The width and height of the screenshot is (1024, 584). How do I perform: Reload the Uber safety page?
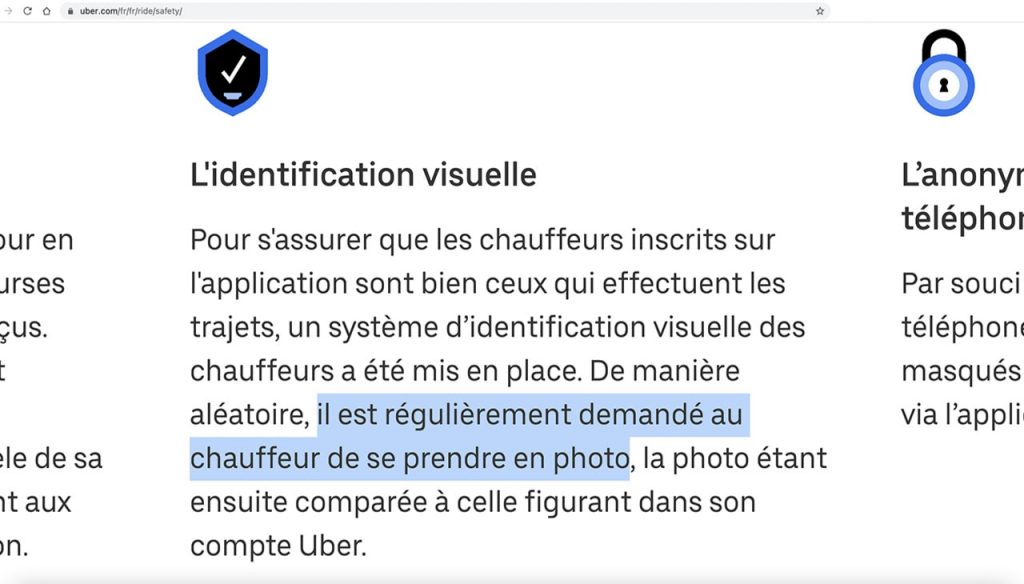click(27, 11)
